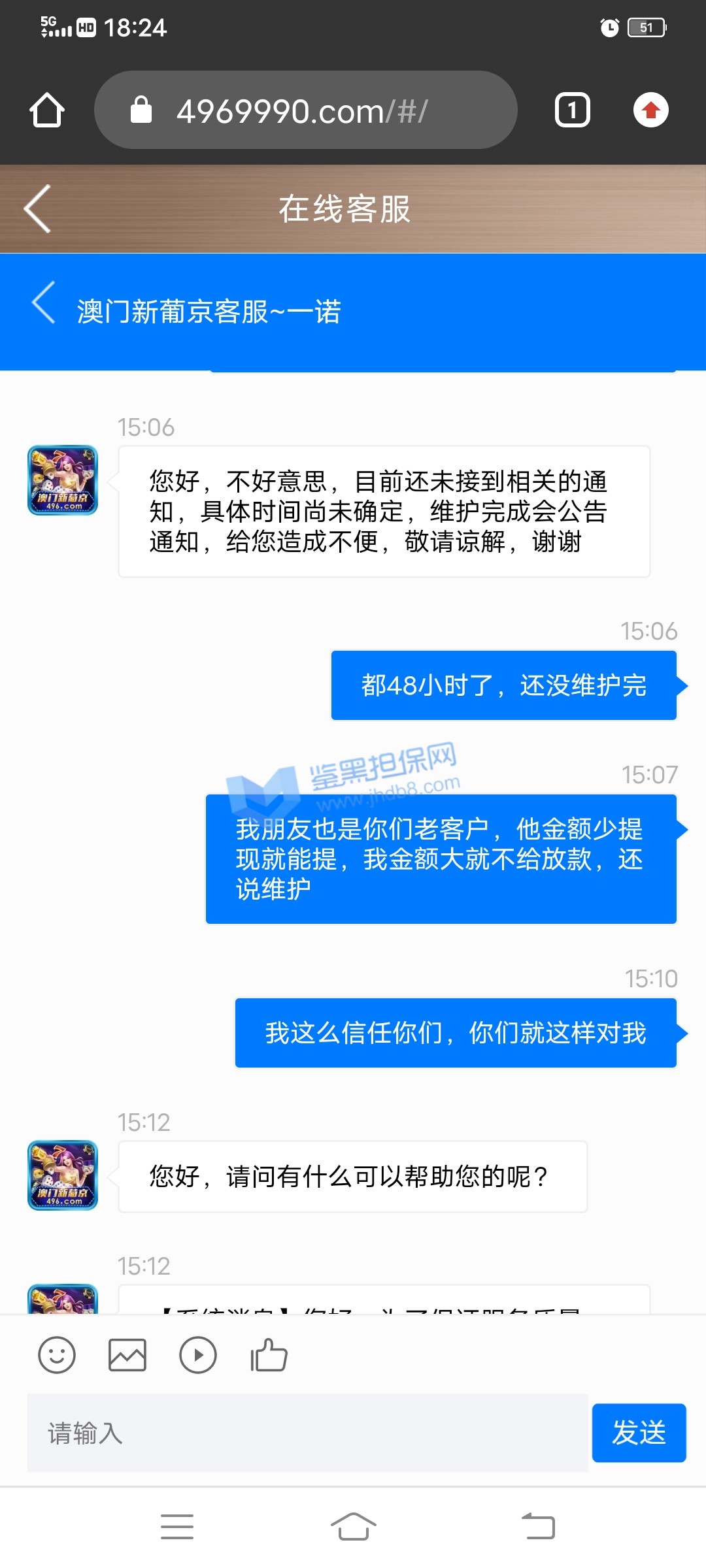The height and width of the screenshot is (1568, 706).
Task: Tap the red upload arrow icon
Action: click(650, 110)
